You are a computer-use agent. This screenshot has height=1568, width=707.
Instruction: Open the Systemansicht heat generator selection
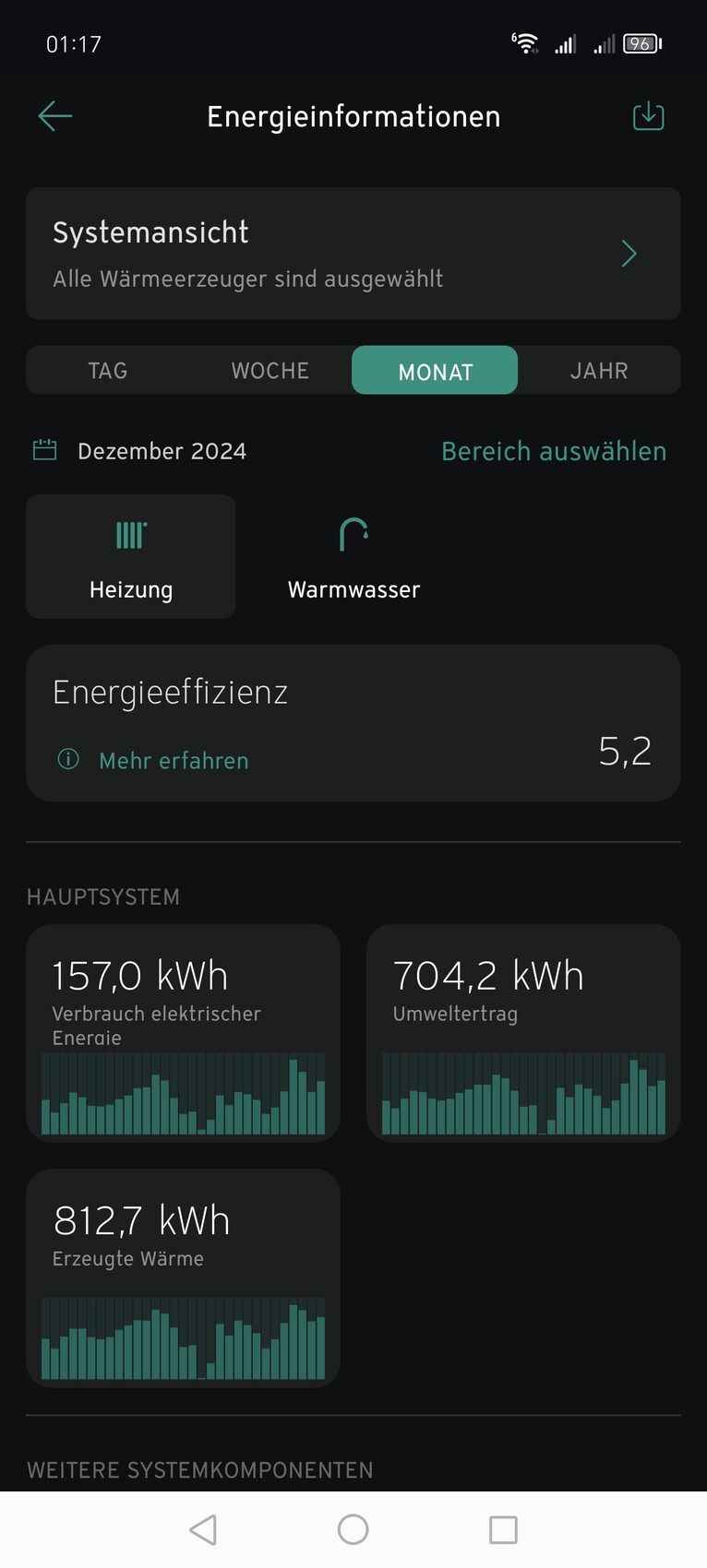(x=353, y=254)
